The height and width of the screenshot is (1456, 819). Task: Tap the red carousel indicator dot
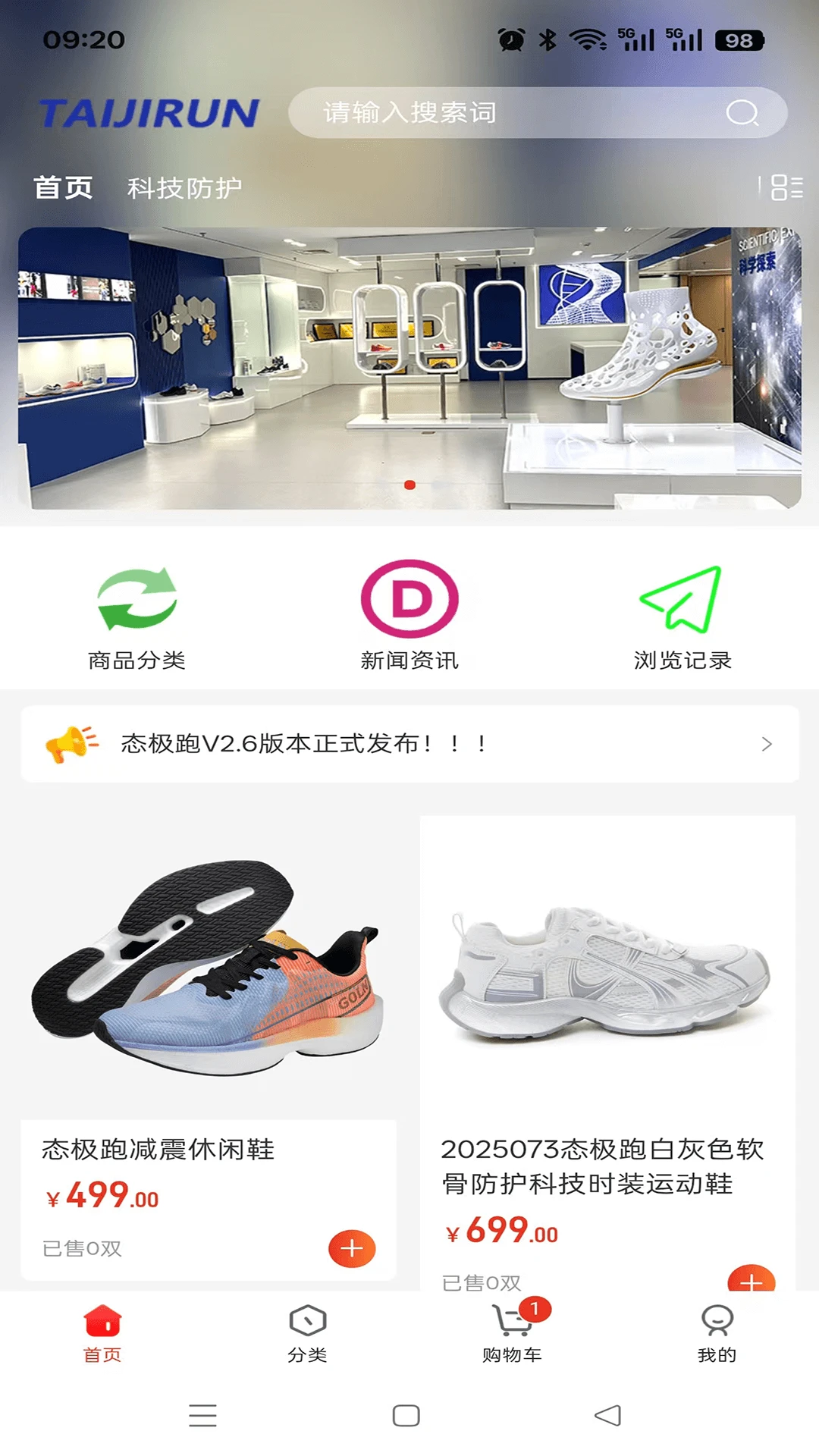(x=409, y=486)
